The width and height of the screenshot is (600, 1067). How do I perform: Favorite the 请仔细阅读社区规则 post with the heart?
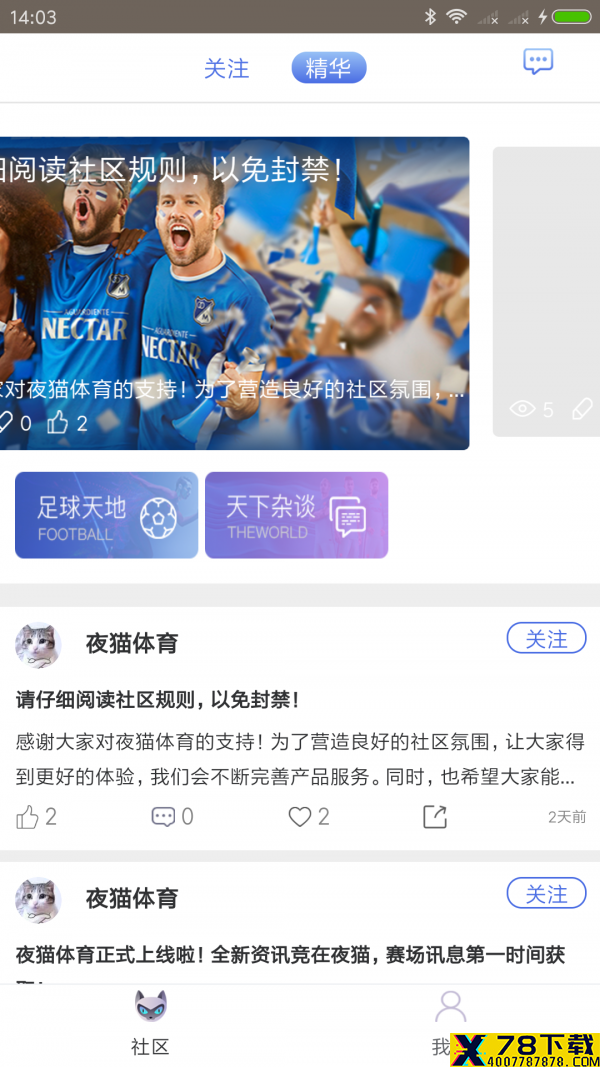tap(308, 817)
